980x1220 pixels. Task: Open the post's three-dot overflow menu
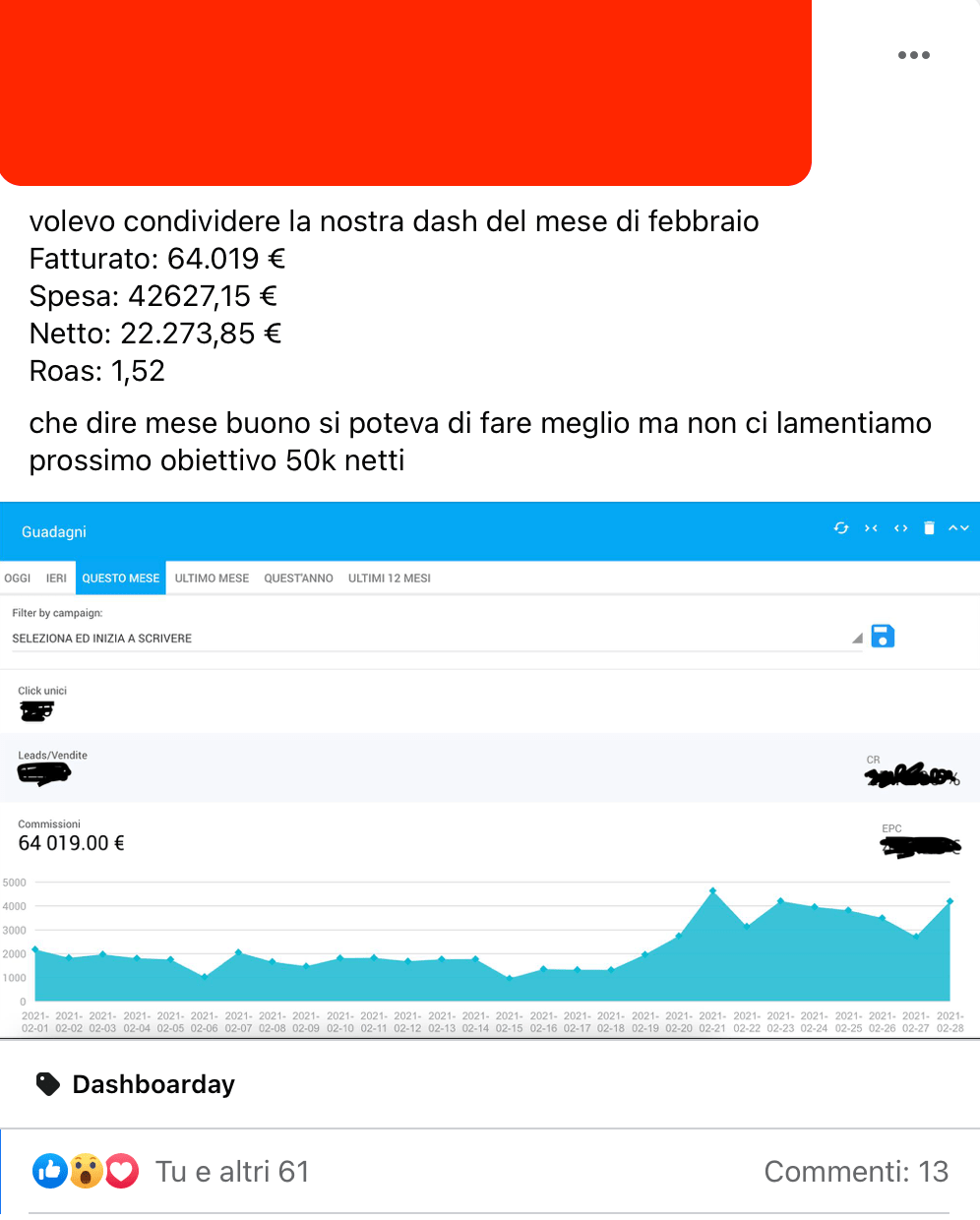913,55
